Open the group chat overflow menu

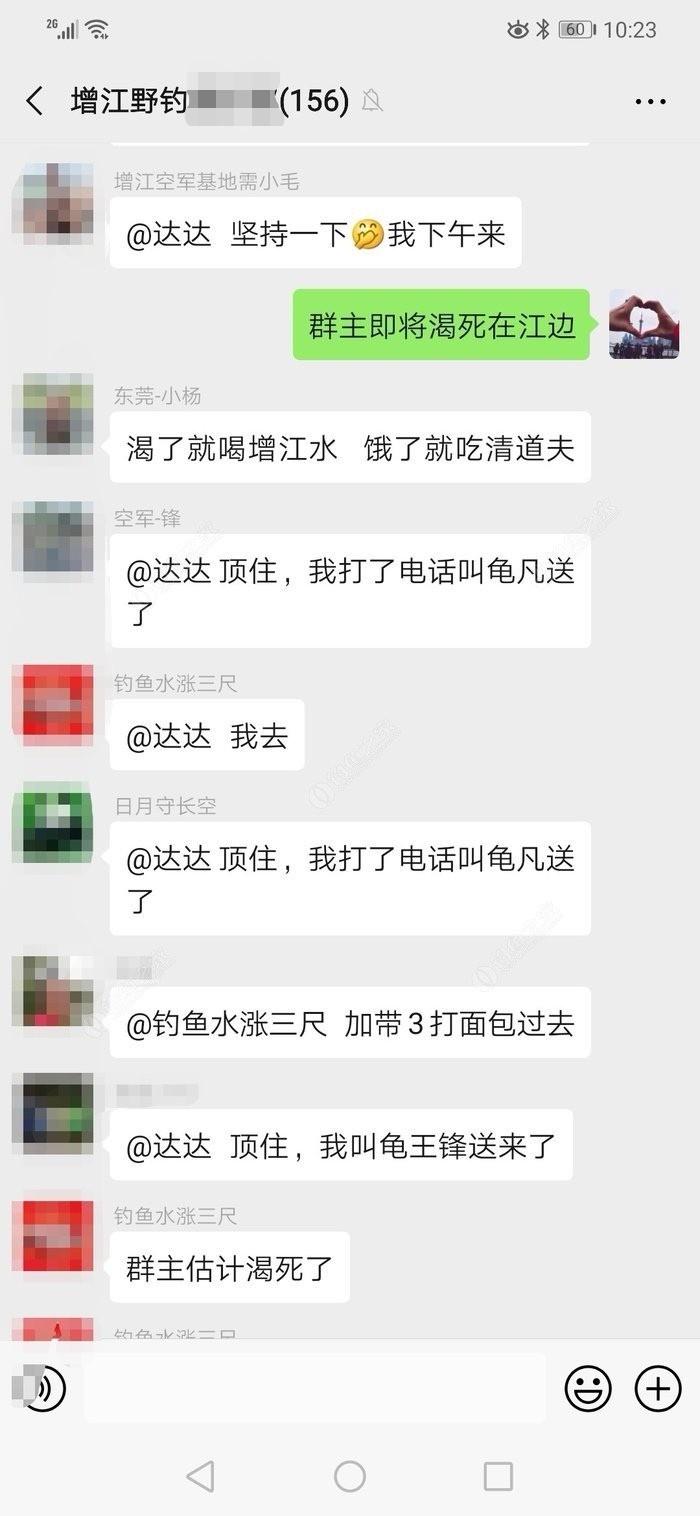pos(650,101)
